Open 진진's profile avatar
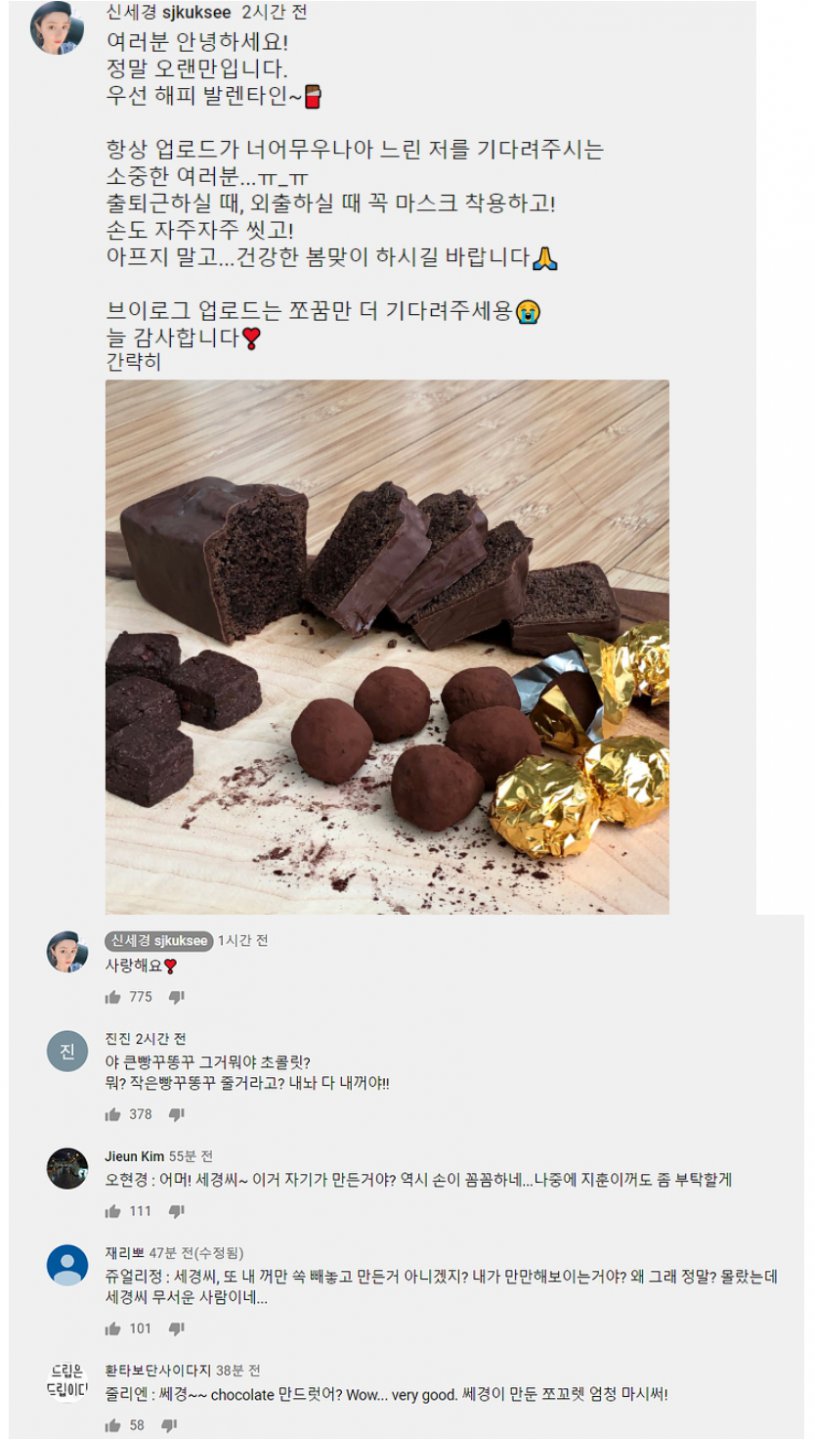815x1440 pixels. tap(67, 1051)
